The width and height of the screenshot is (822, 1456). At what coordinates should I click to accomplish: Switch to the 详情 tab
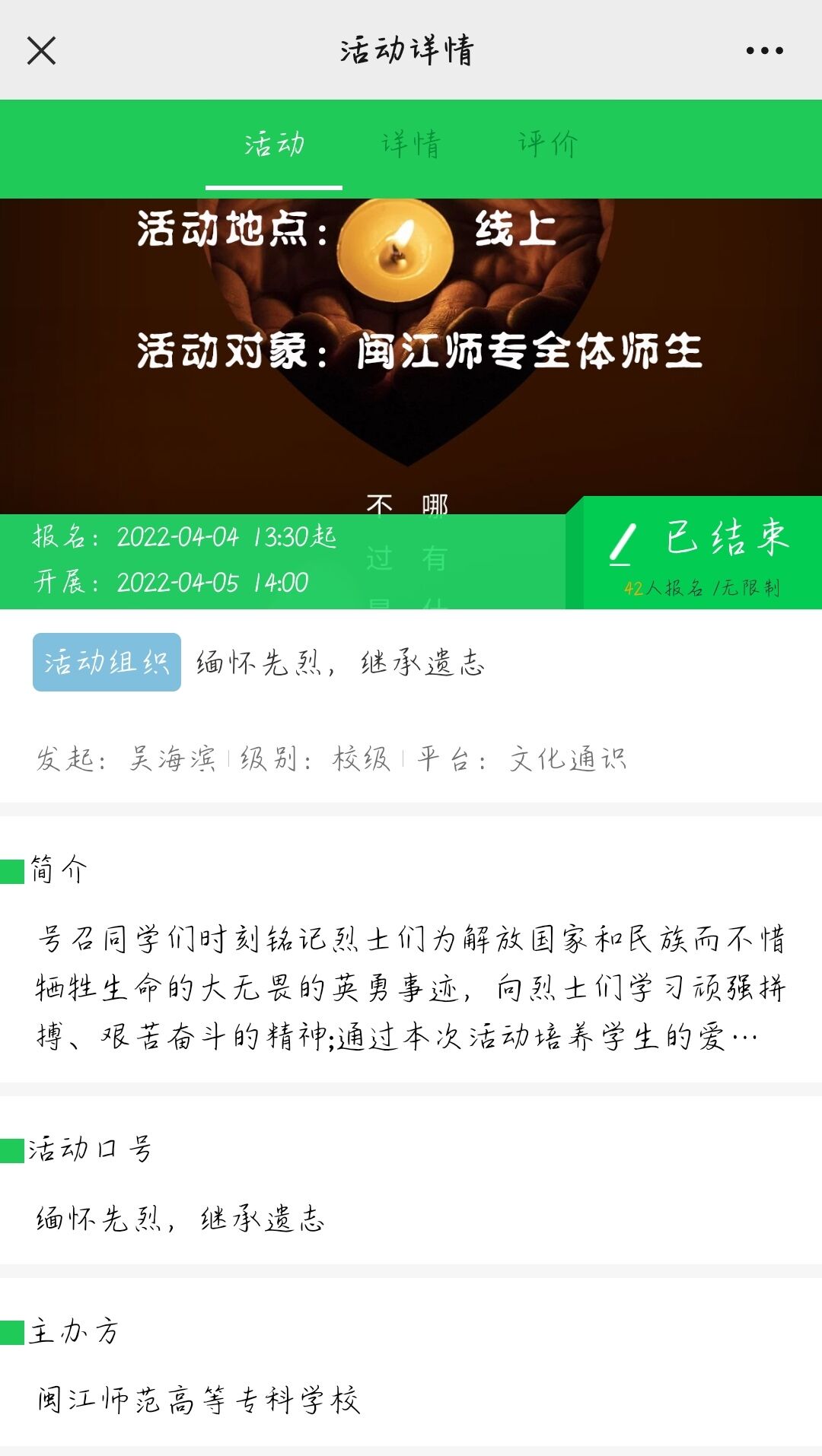411,144
